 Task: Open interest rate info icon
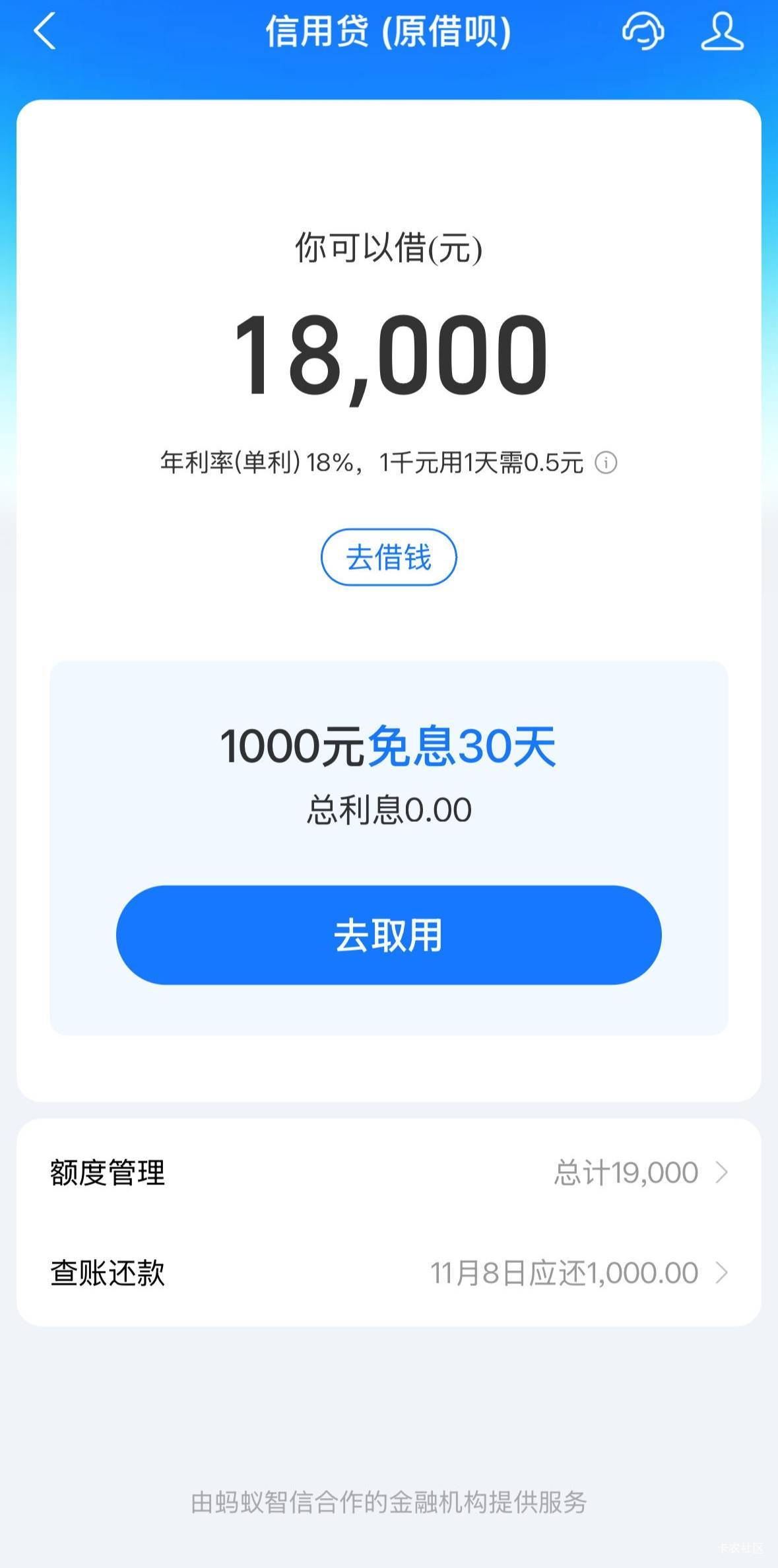tap(606, 463)
